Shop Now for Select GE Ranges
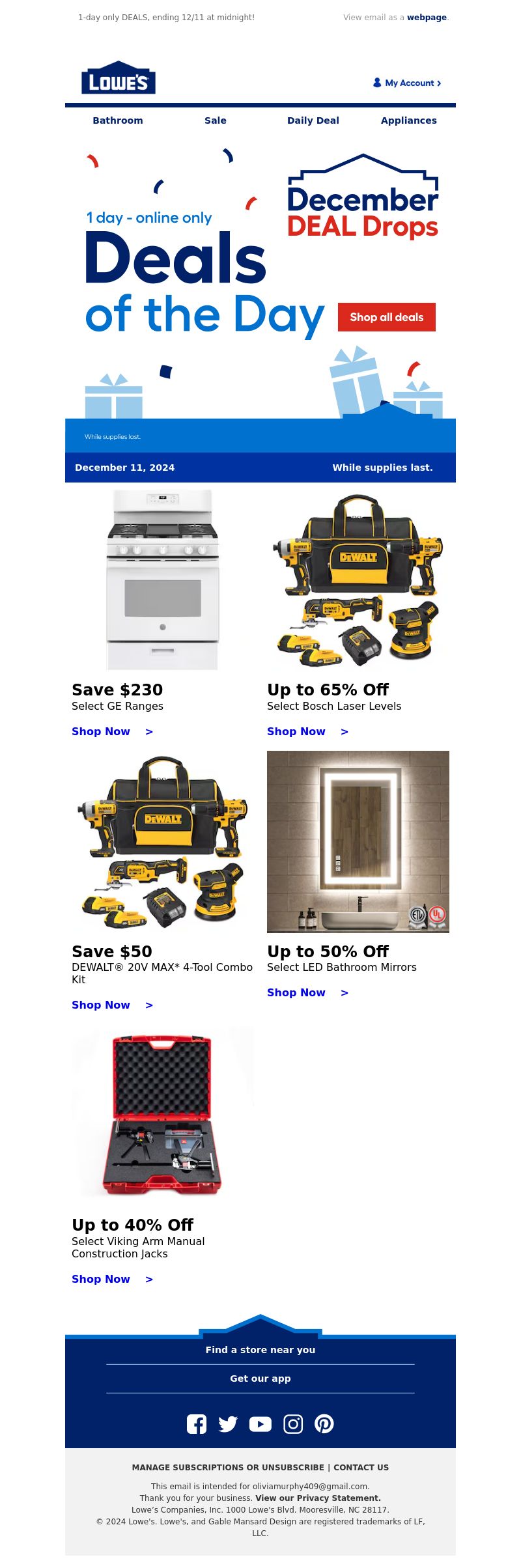Image resolution: width=521 pixels, height=1568 pixels. [112, 731]
